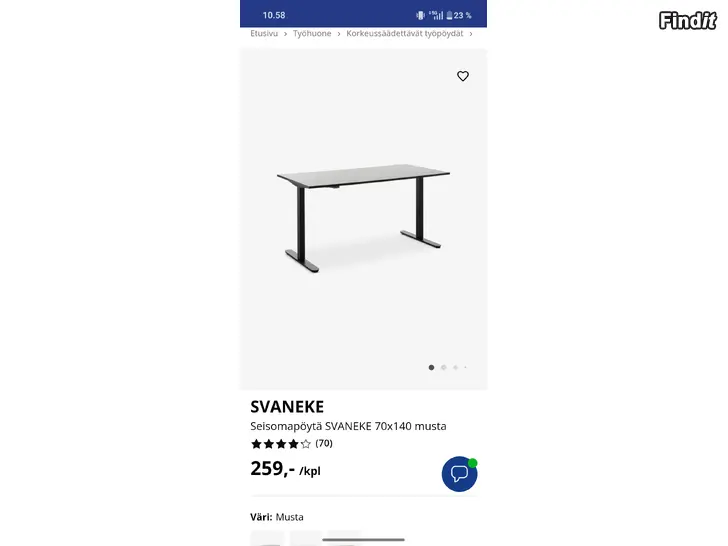The width and height of the screenshot is (728, 546).
Task: Select the second image page dot
Action: click(x=443, y=367)
